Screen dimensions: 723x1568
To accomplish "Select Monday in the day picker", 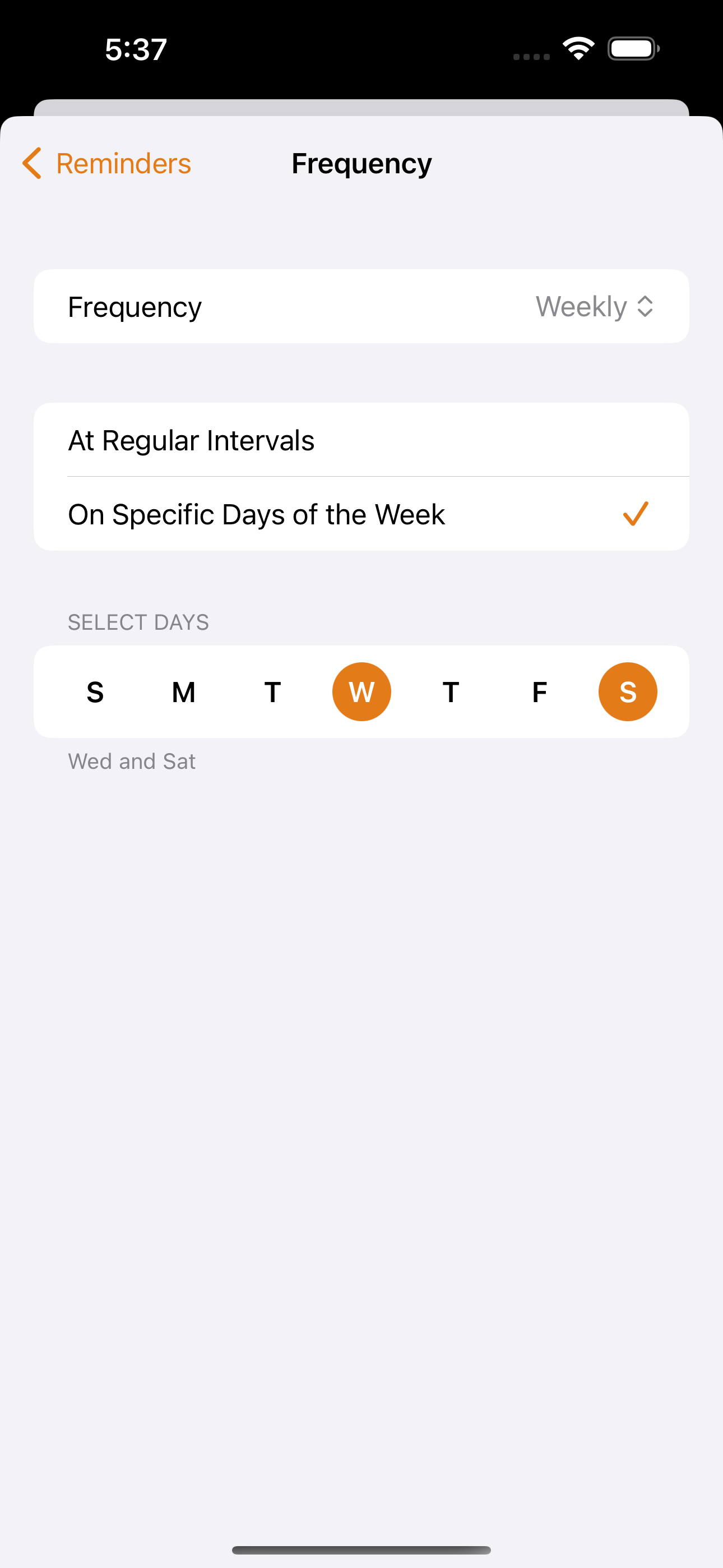I will (184, 692).
